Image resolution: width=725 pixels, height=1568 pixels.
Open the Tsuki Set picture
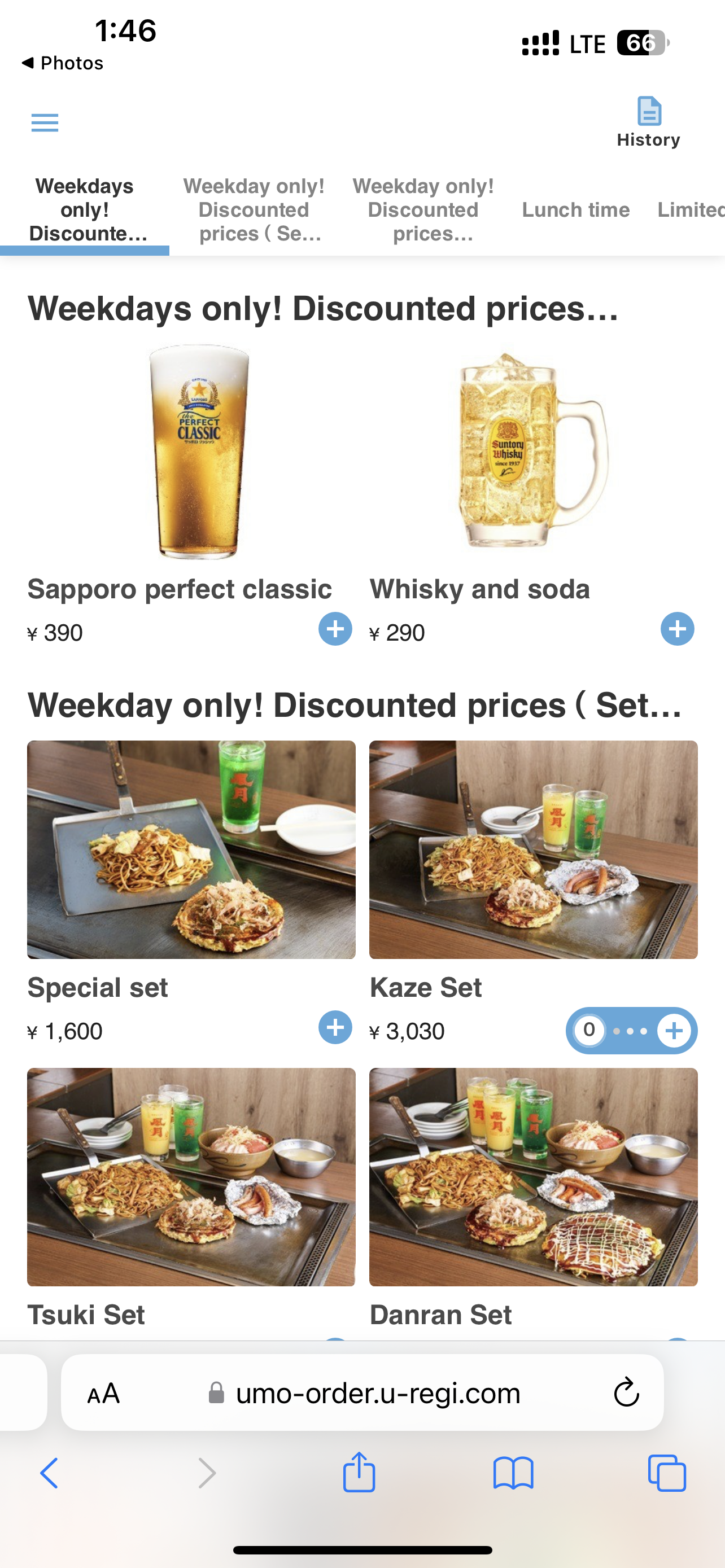191,1177
